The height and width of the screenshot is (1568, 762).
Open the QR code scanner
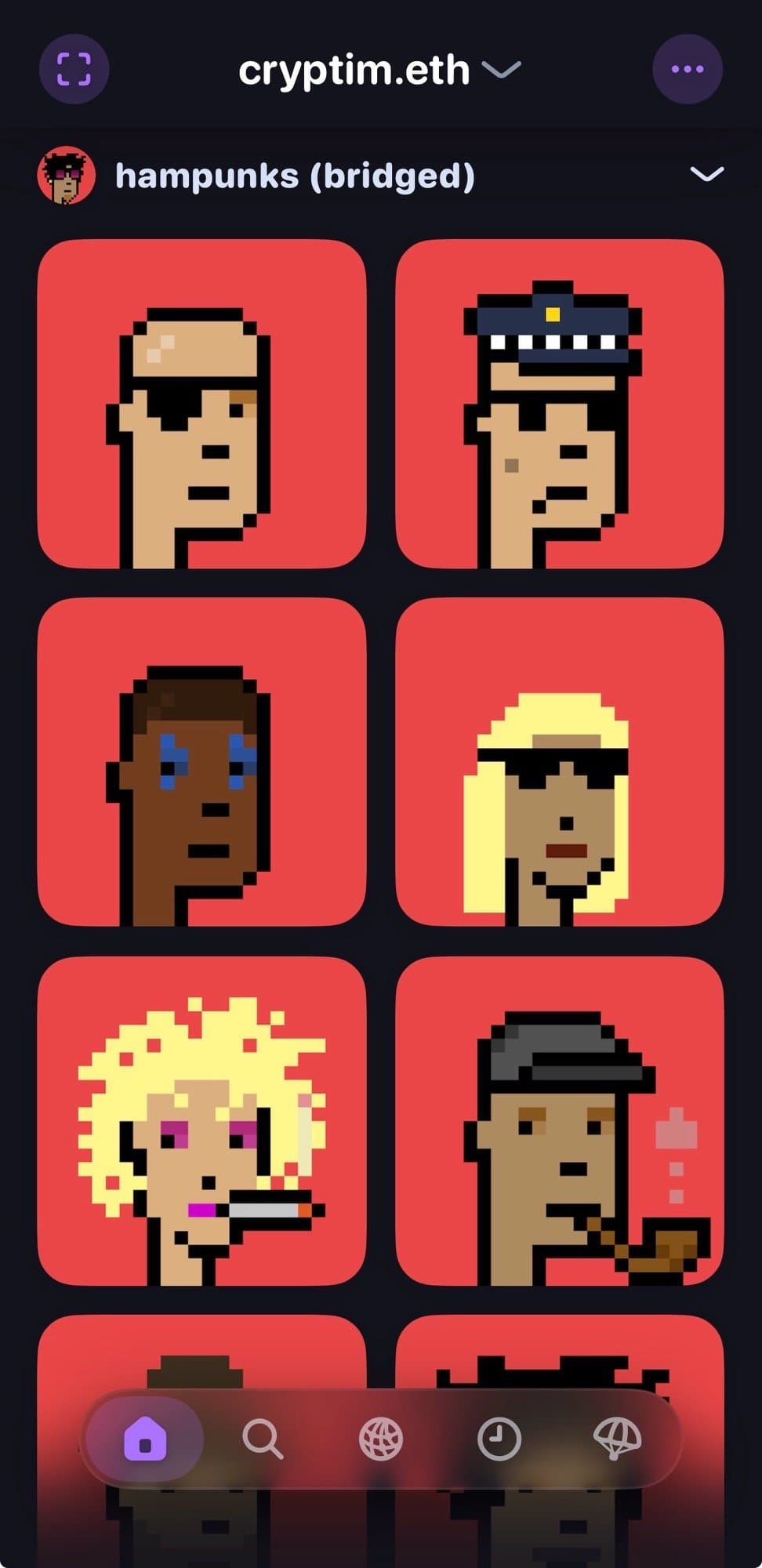[x=74, y=69]
